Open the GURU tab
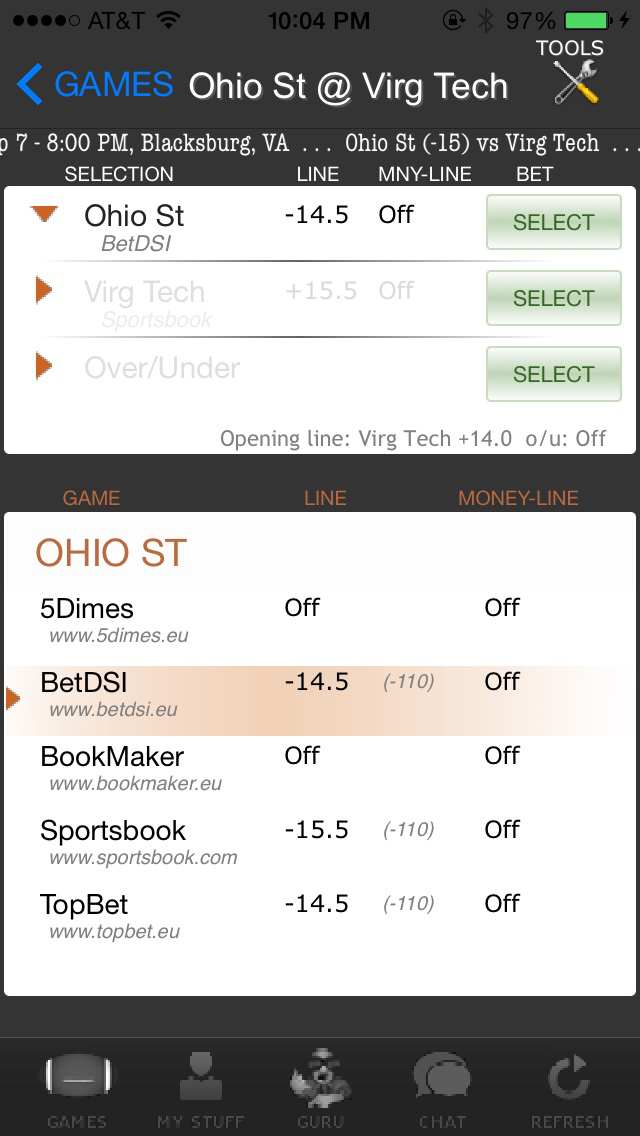This screenshot has width=640, height=1136. [x=320, y=1090]
